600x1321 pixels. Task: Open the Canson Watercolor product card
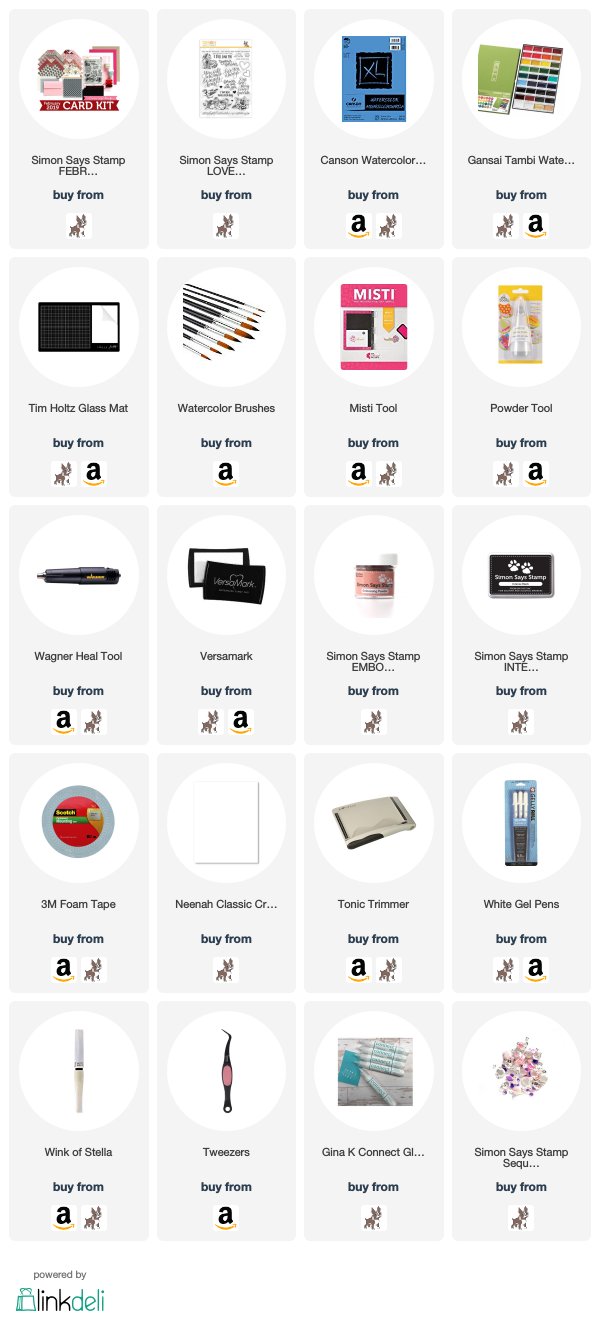coord(374,129)
